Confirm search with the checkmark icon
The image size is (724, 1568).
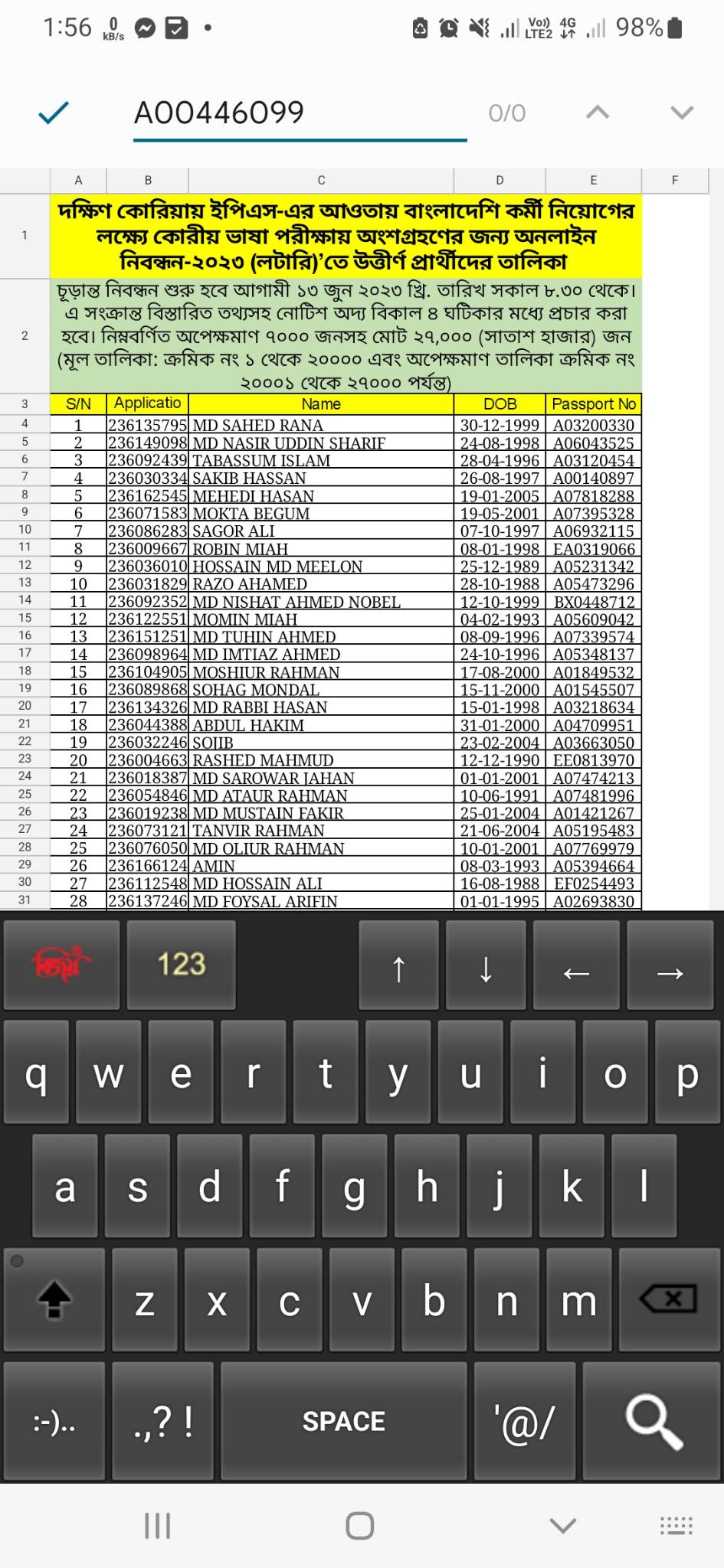(x=54, y=113)
